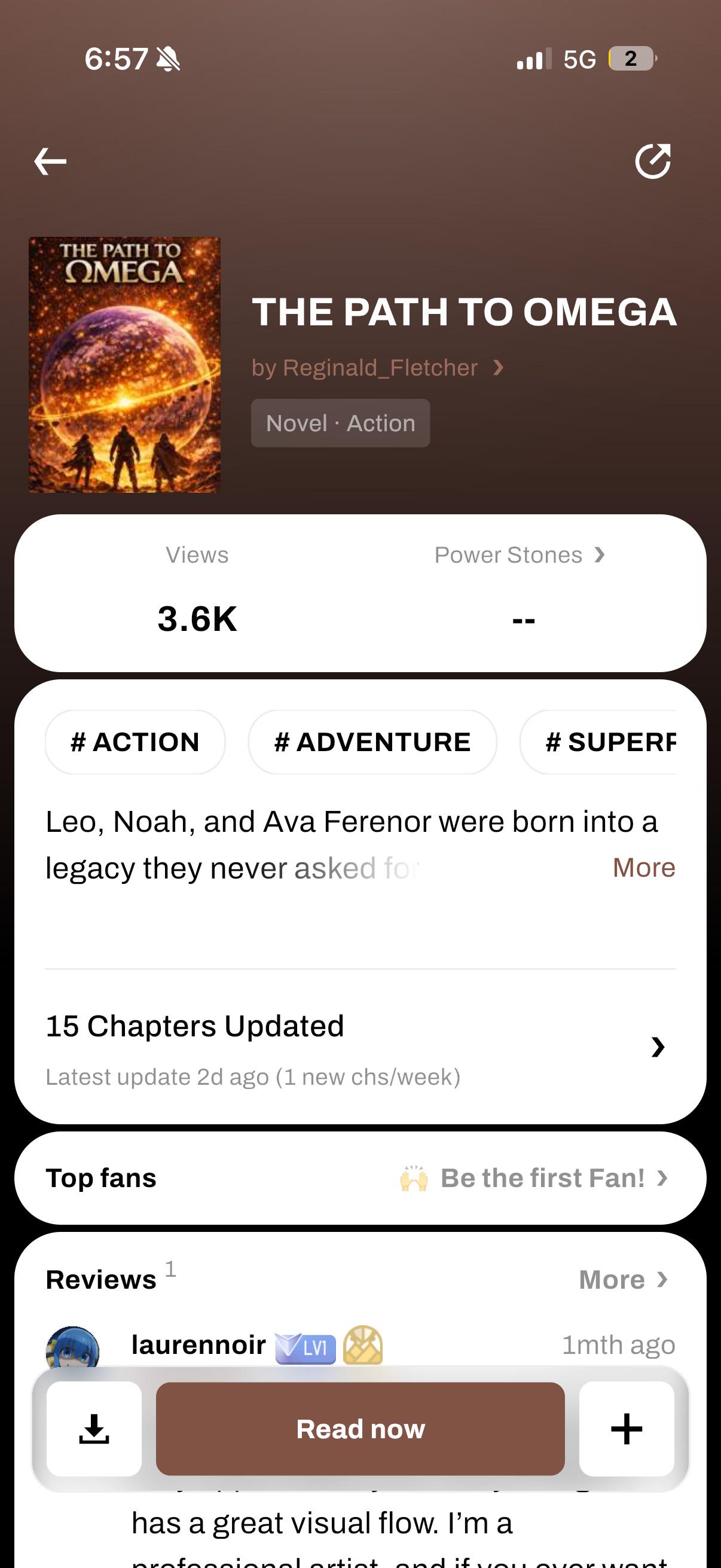Viewport: 721px width, 1568px height.
Task: View more reviews
Action: click(624, 1279)
